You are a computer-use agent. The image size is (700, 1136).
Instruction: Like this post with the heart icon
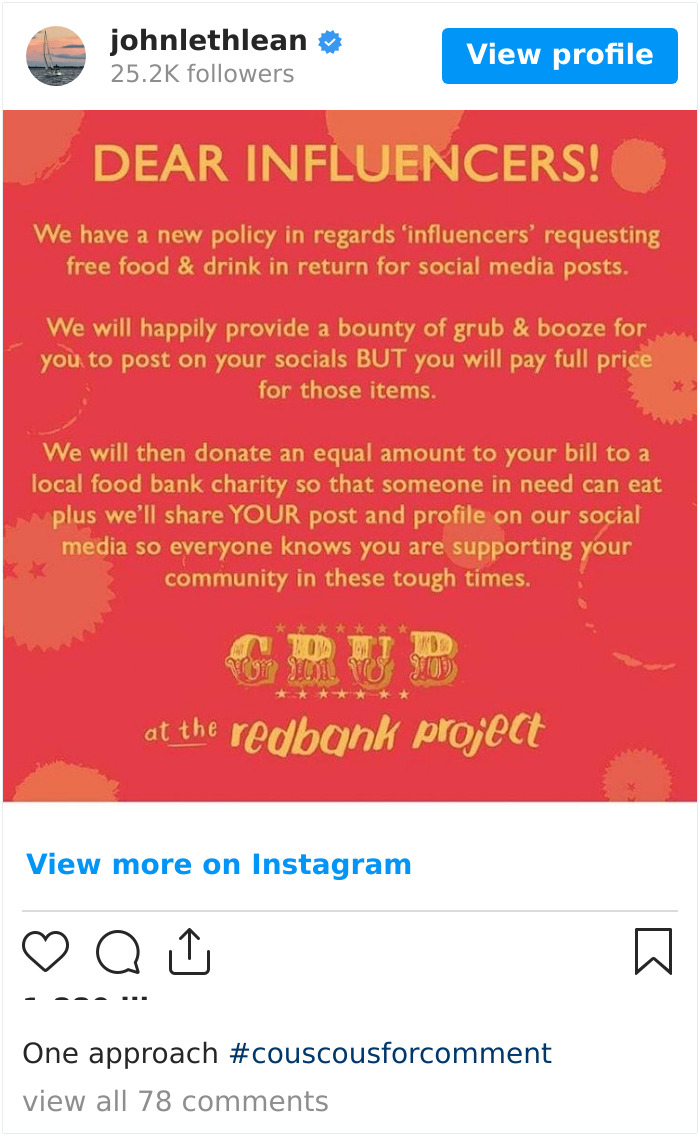[45, 951]
